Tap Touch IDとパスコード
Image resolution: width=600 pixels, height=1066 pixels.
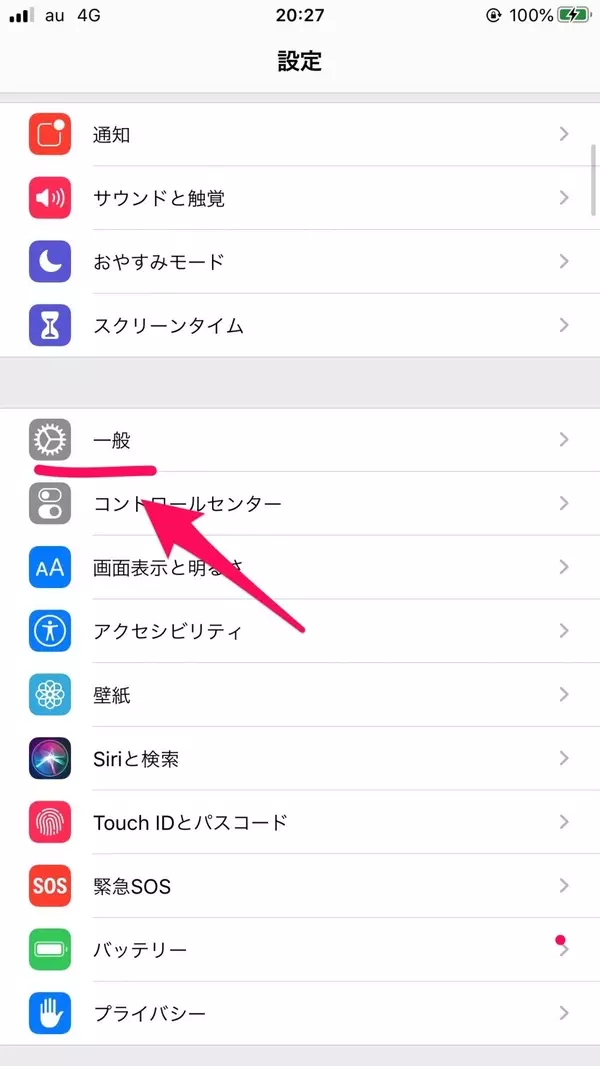pos(300,823)
